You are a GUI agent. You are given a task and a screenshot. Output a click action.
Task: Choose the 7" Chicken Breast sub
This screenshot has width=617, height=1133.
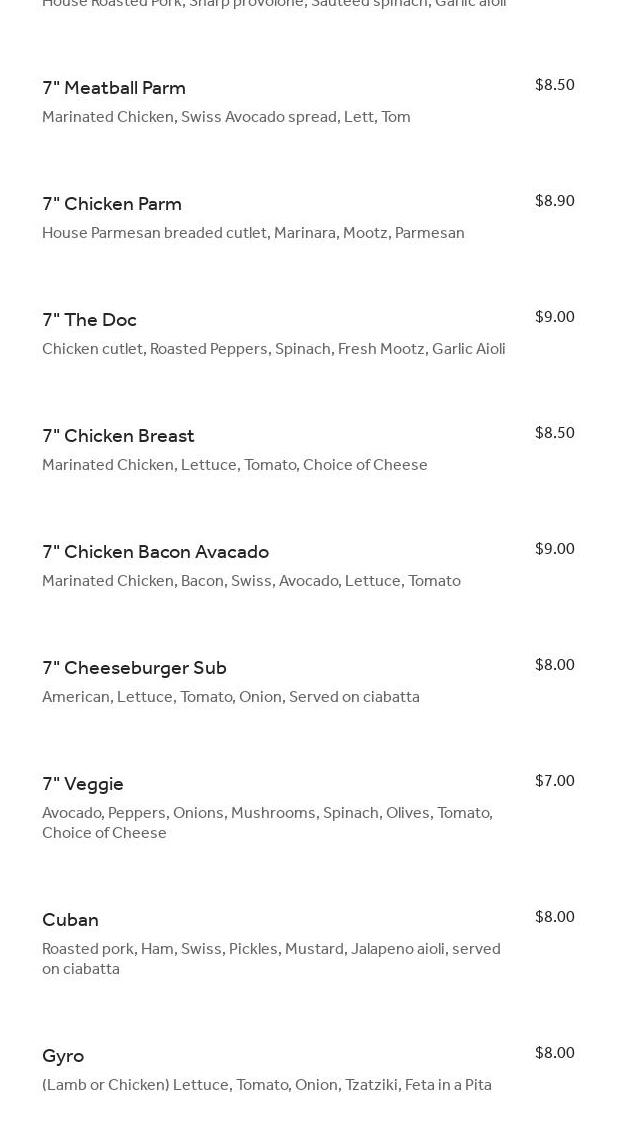pyautogui.click(x=308, y=449)
